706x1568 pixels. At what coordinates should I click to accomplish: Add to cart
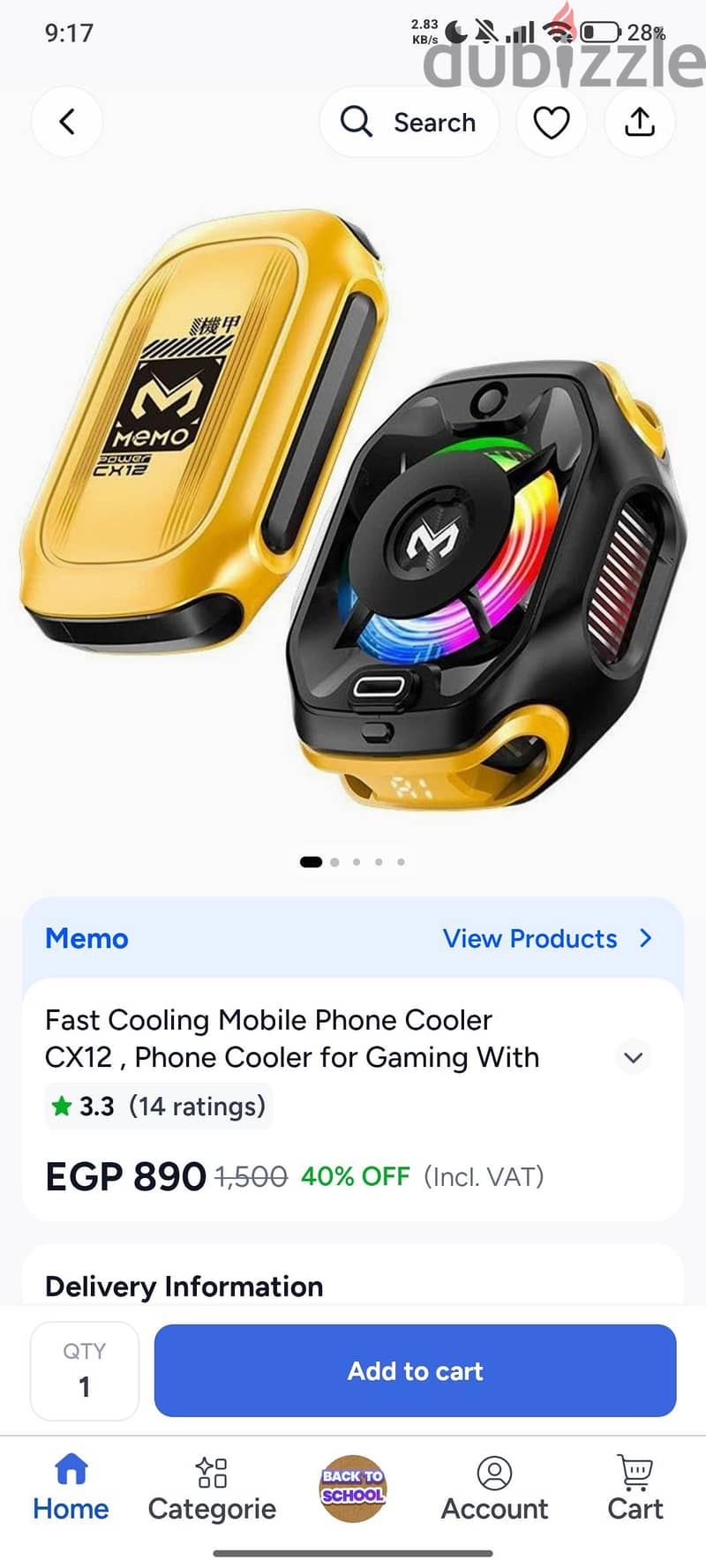(415, 1370)
